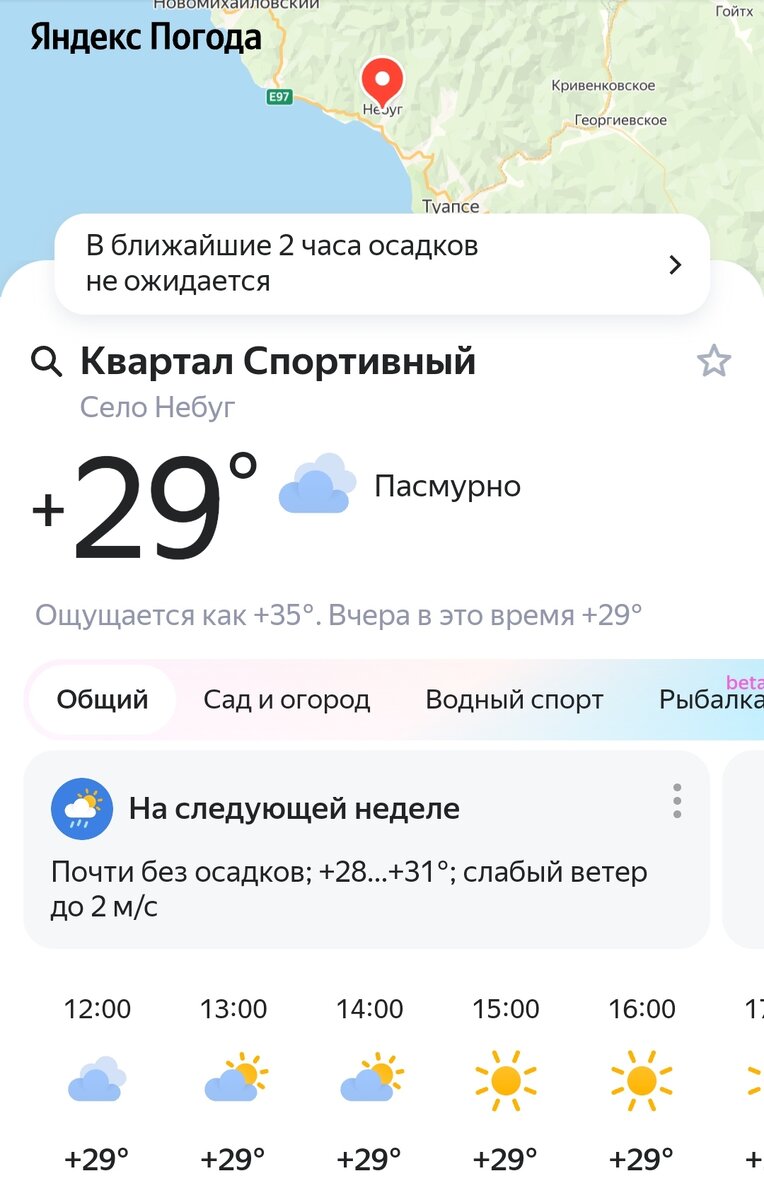
Task: Click the sunny icon for 15:00
Action: point(506,1078)
